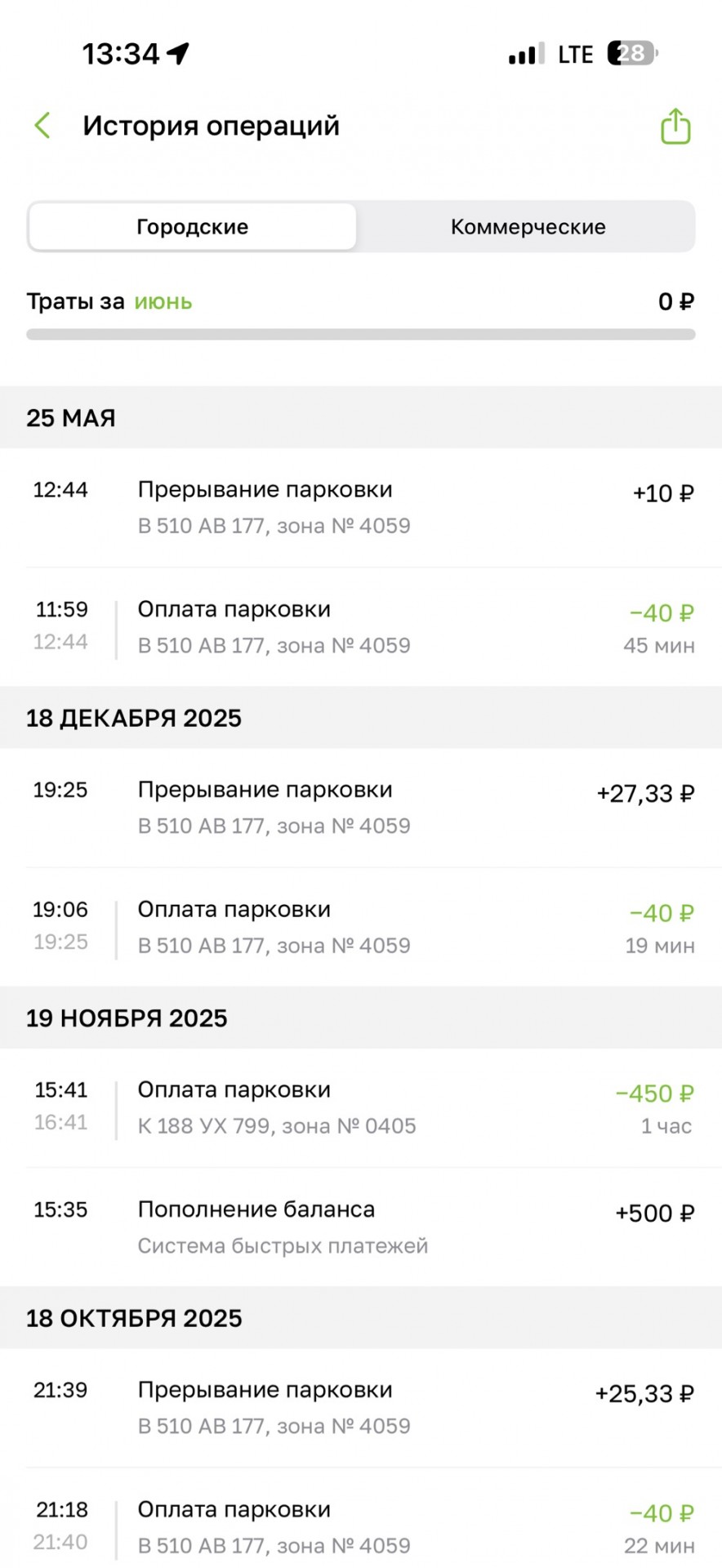Change the month июнь

point(163,302)
